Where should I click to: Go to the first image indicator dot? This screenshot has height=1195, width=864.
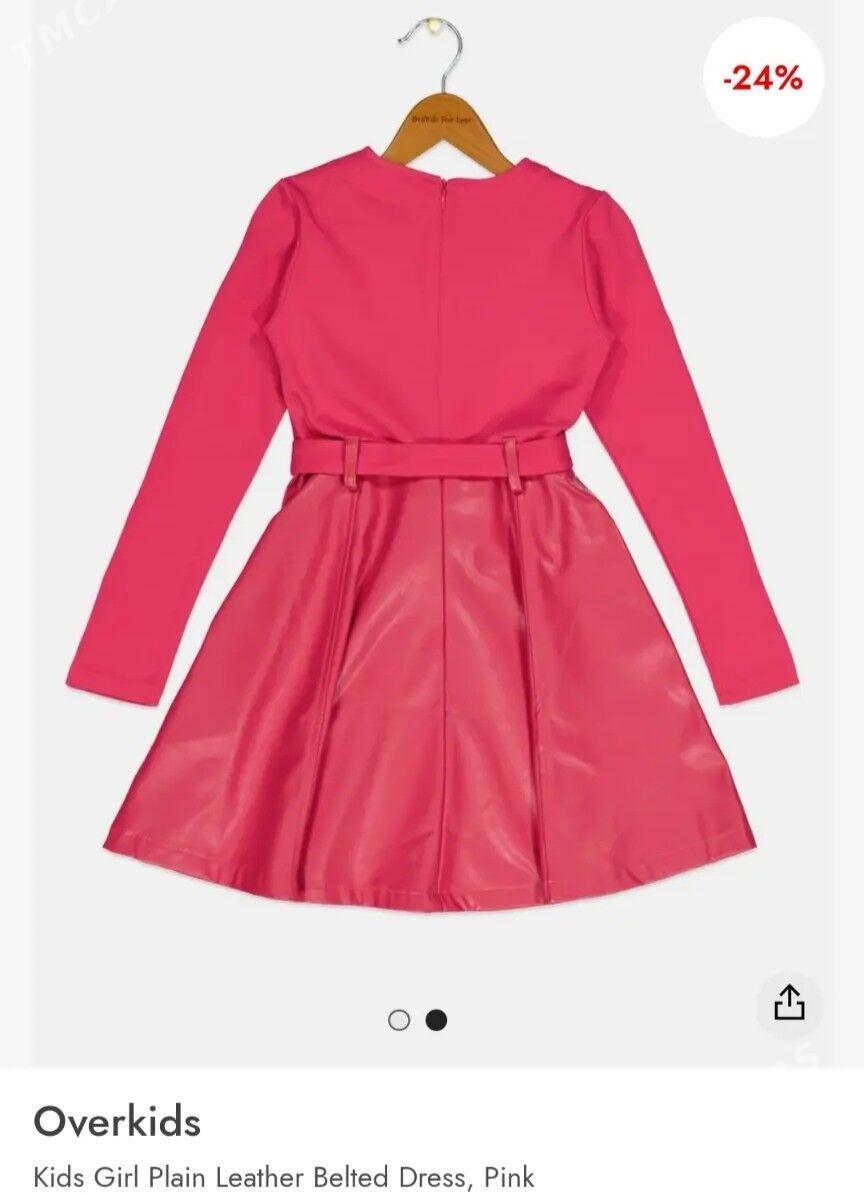pyautogui.click(x=399, y=1020)
